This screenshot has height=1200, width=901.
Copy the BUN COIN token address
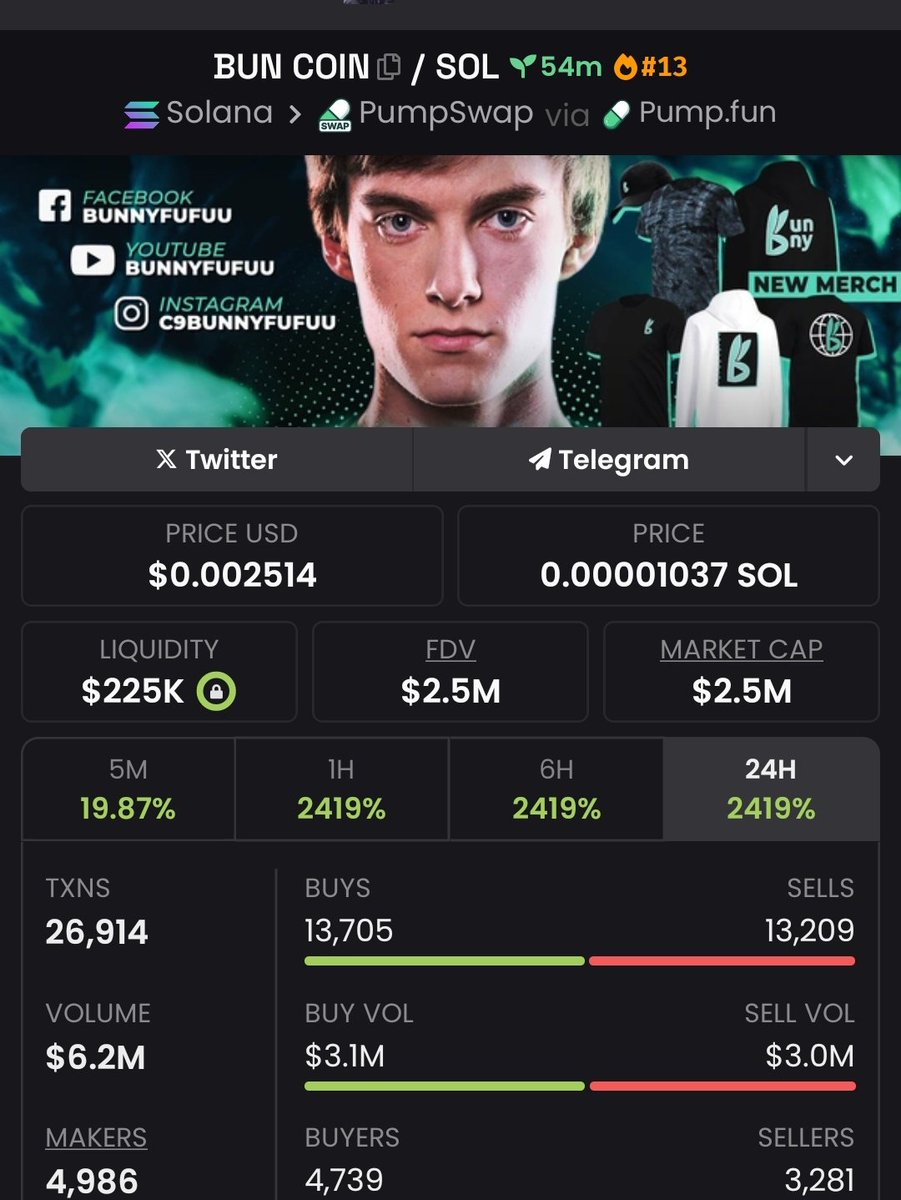[x=389, y=68]
